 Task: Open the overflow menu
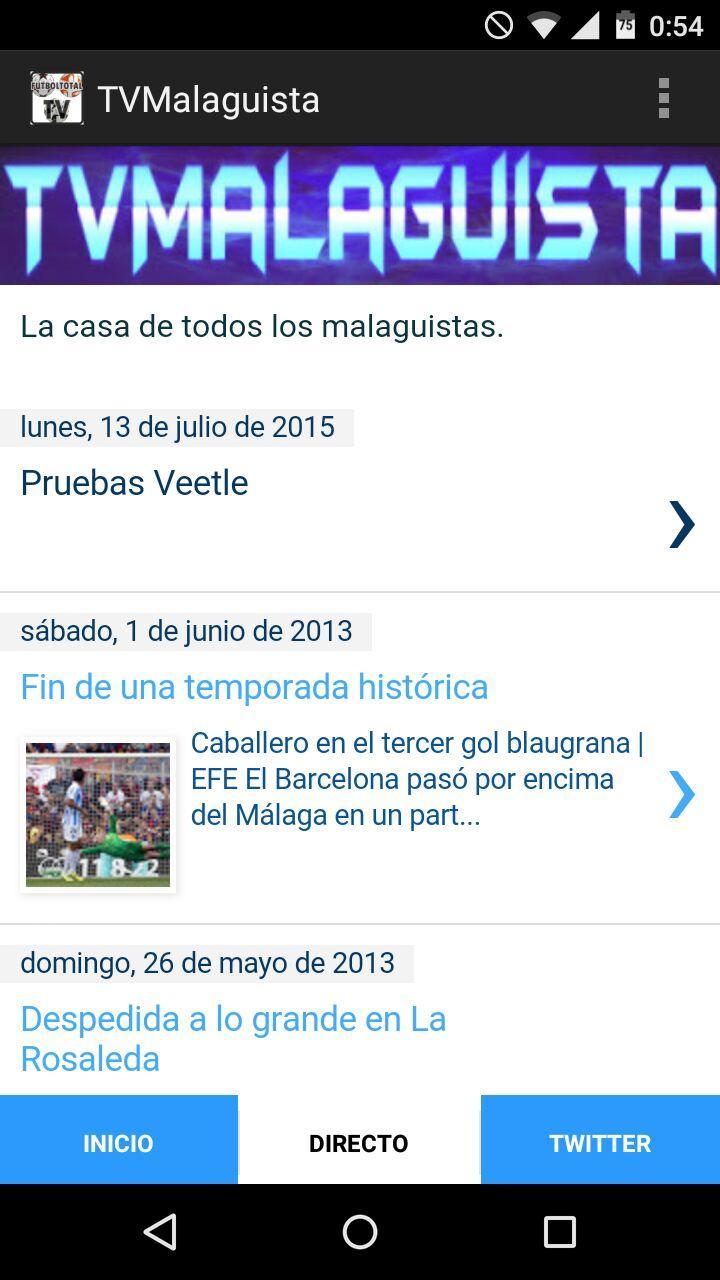(663, 99)
